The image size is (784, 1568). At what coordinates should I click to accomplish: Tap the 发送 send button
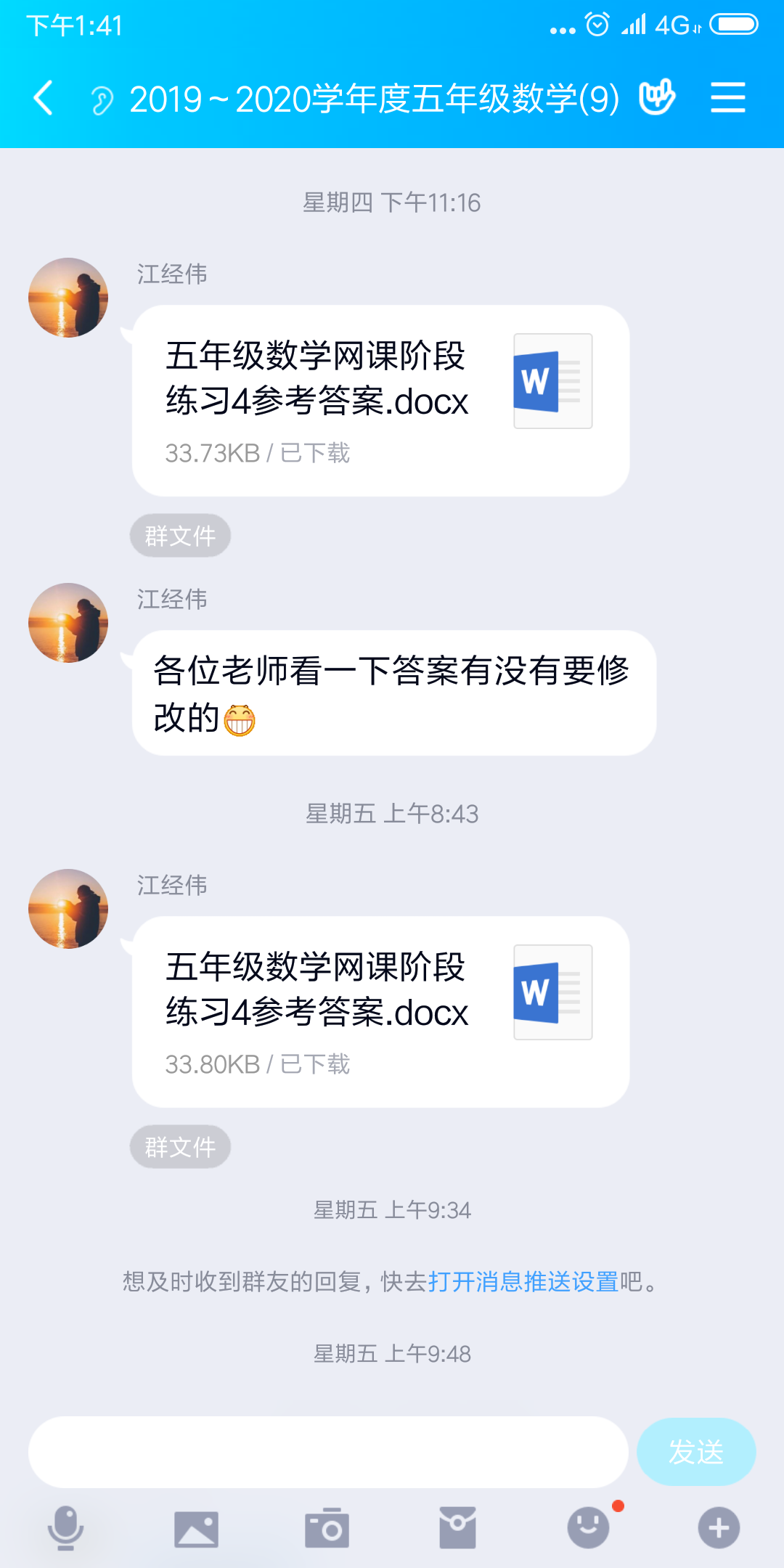point(695,1452)
